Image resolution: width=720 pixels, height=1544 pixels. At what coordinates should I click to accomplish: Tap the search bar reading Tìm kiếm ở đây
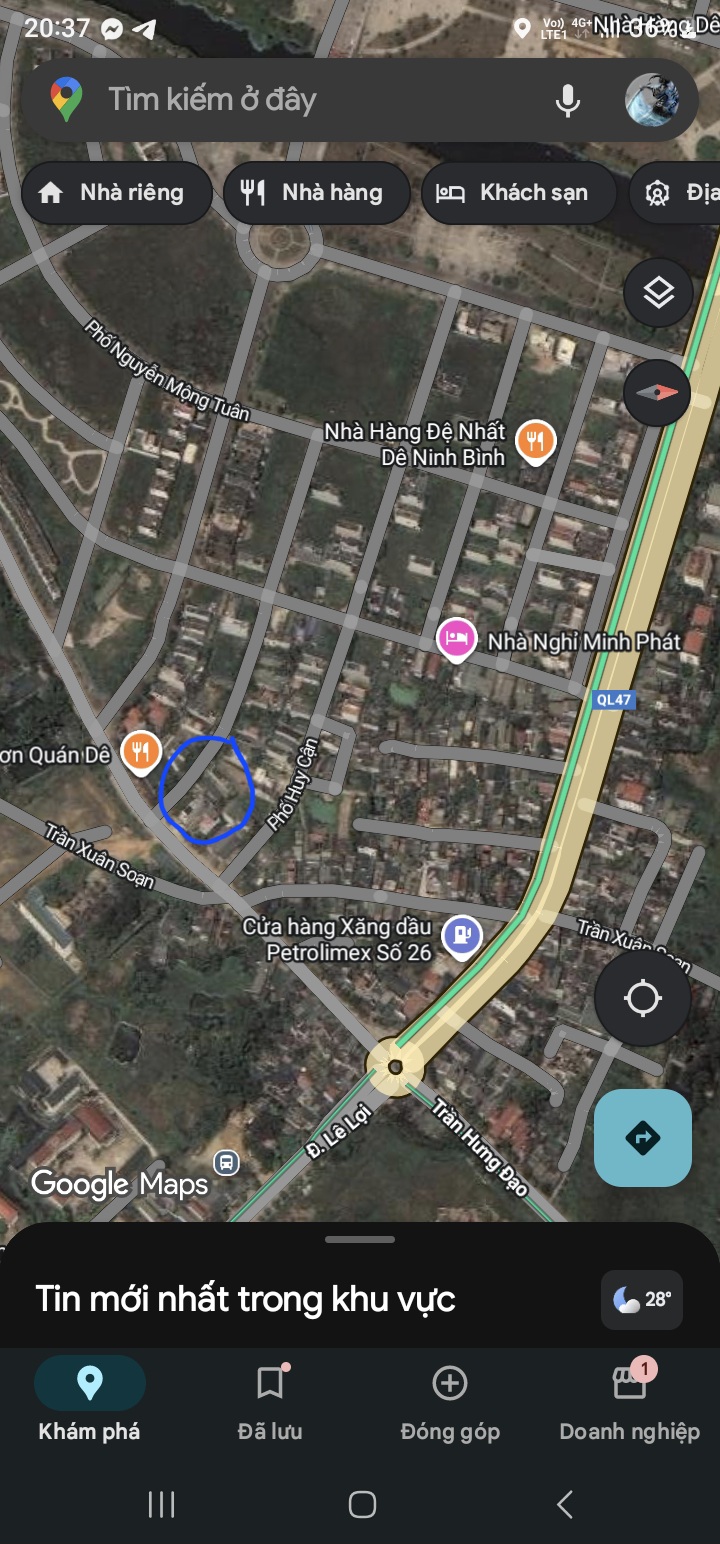click(x=300, y=99)
